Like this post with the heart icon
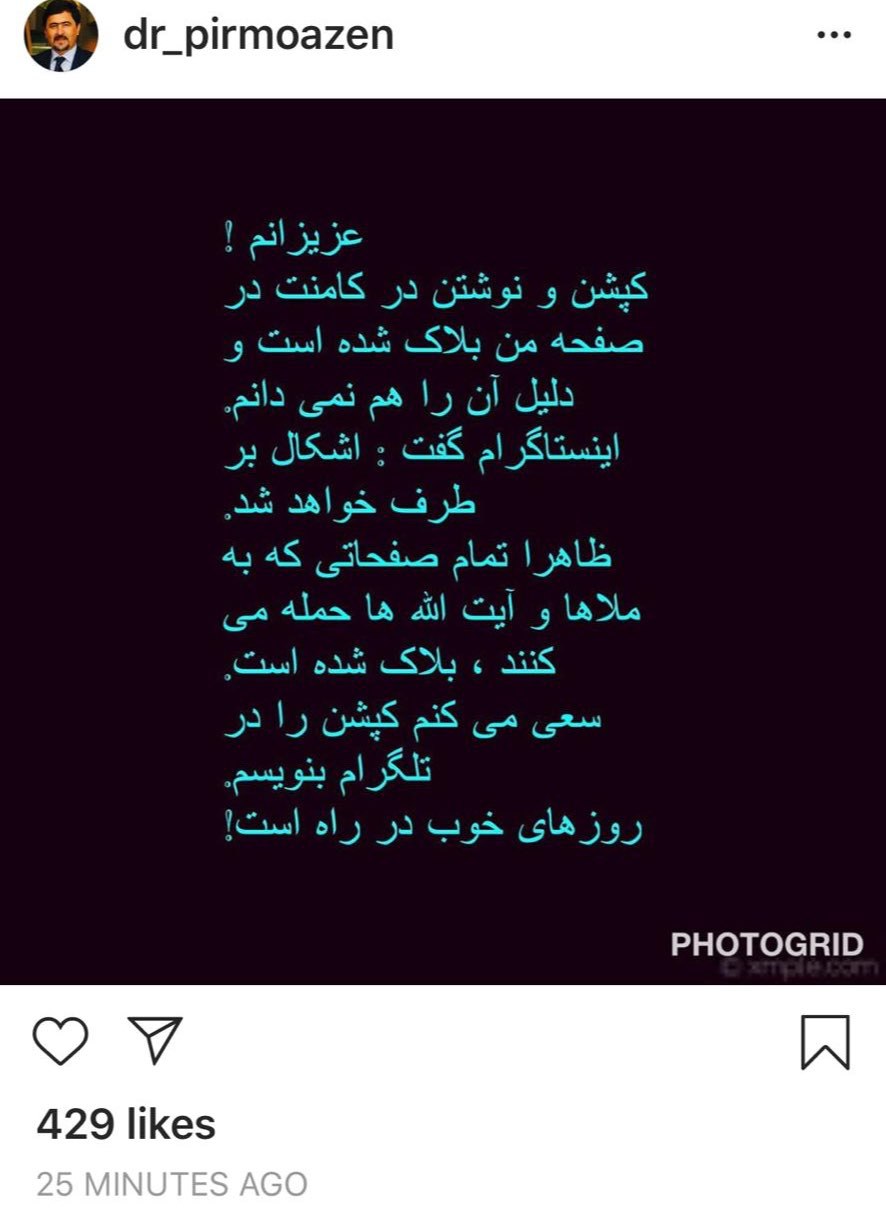This screenshot has height=1225, width=886. [x=62, y=1040]
